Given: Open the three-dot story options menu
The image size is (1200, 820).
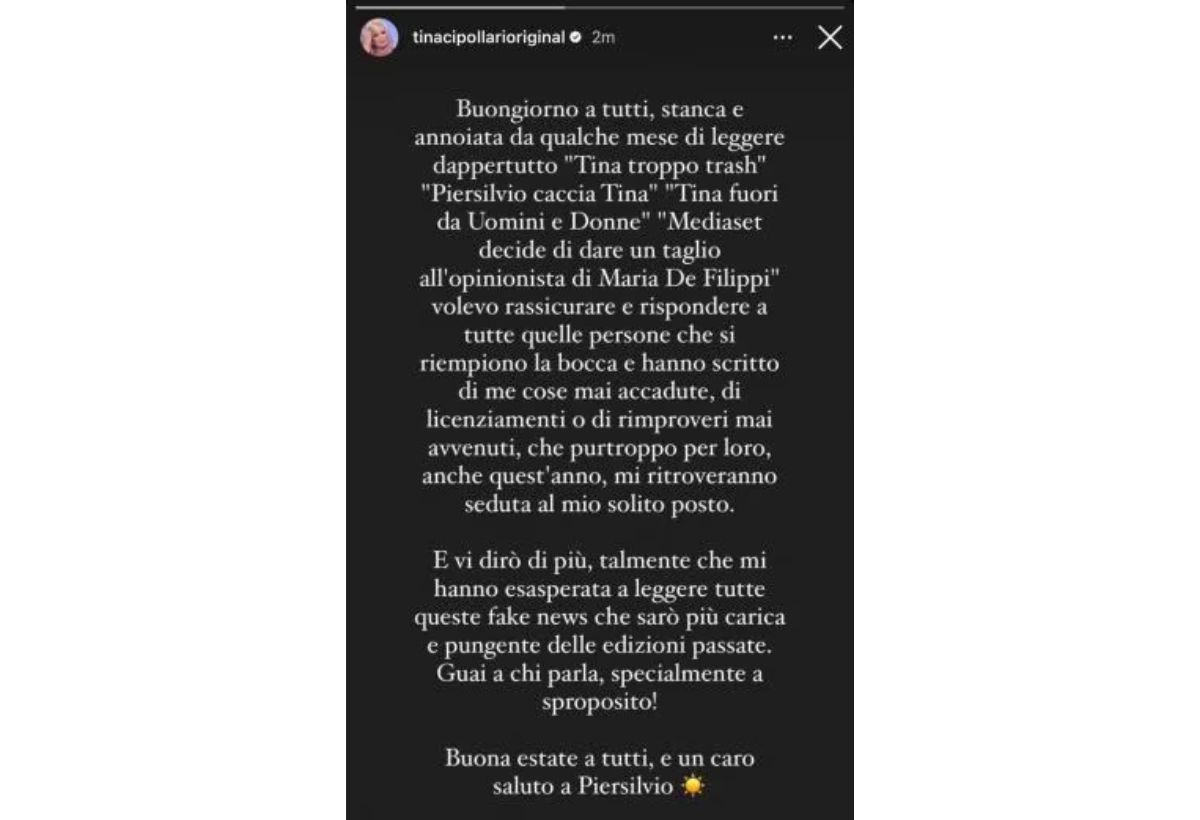Looking at the screenshot, I should [x=783, y=38].
